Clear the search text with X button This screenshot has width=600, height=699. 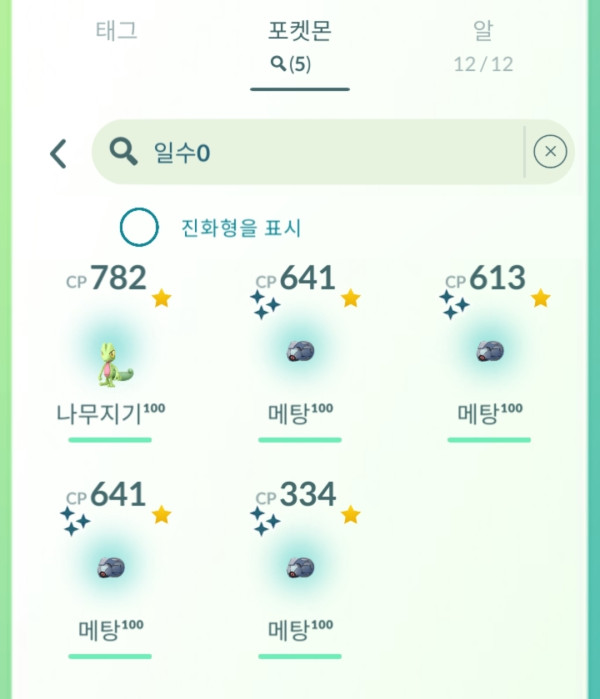[550, 152]
